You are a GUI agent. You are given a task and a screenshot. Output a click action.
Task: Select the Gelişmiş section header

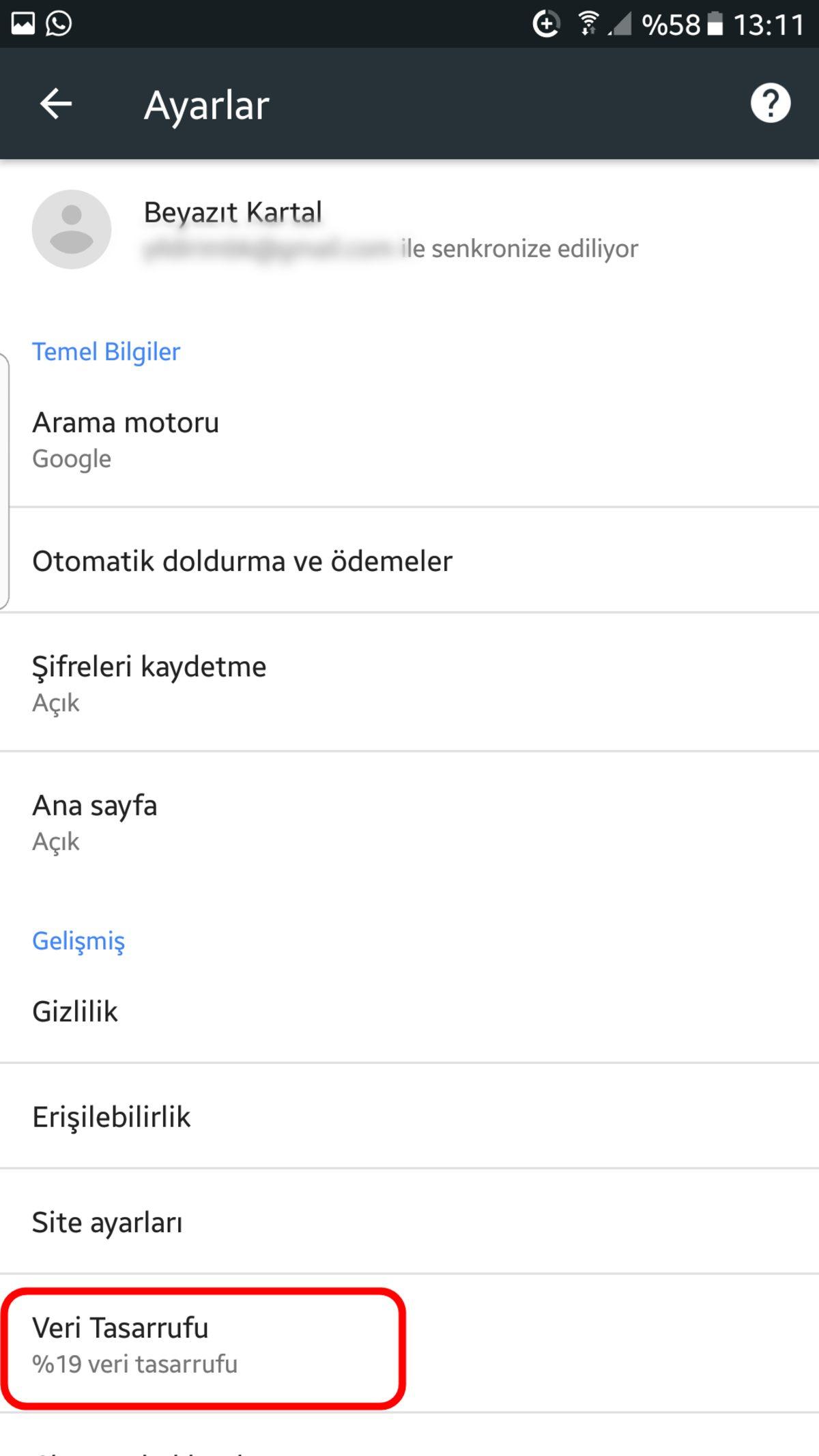[x=78, y=940]
